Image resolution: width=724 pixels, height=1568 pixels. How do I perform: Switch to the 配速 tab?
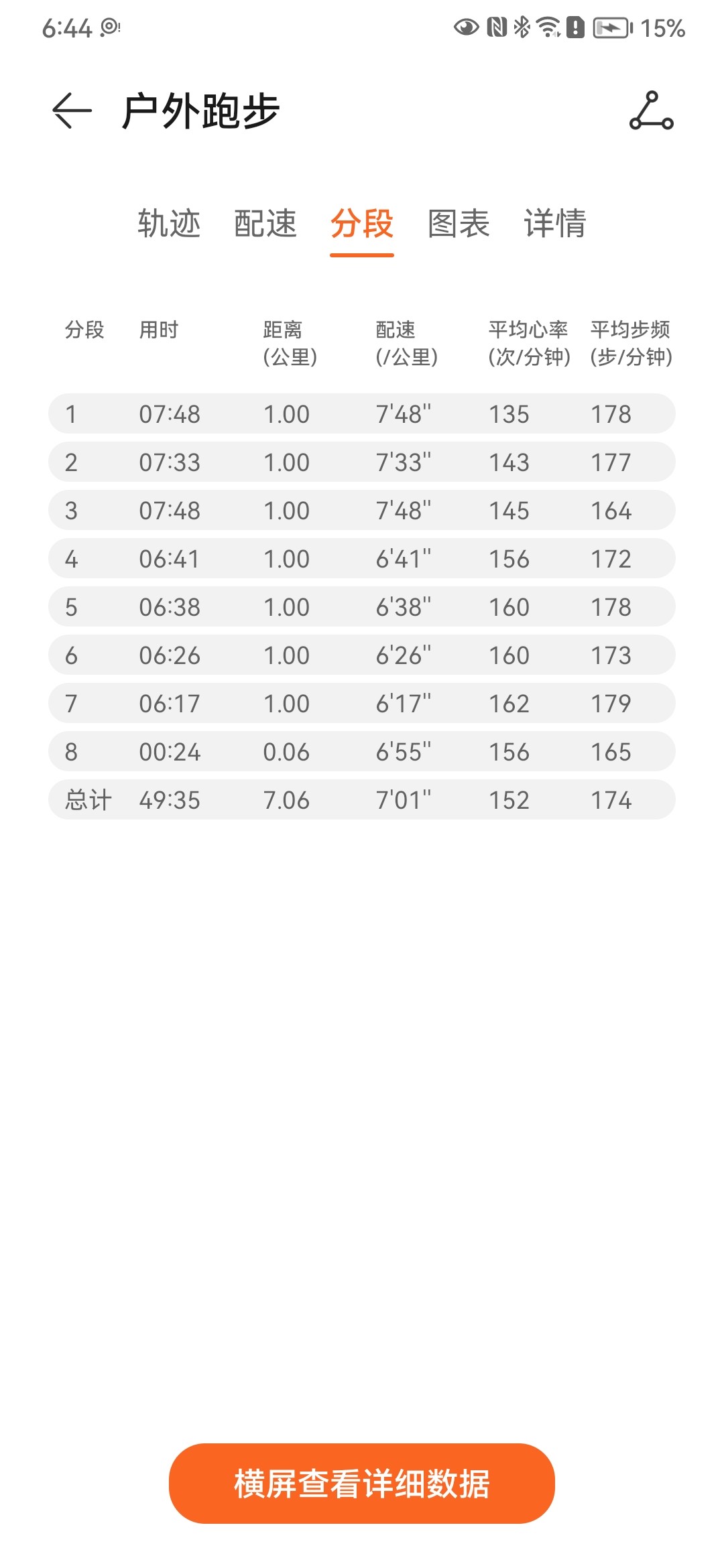(x=265, y=223)
